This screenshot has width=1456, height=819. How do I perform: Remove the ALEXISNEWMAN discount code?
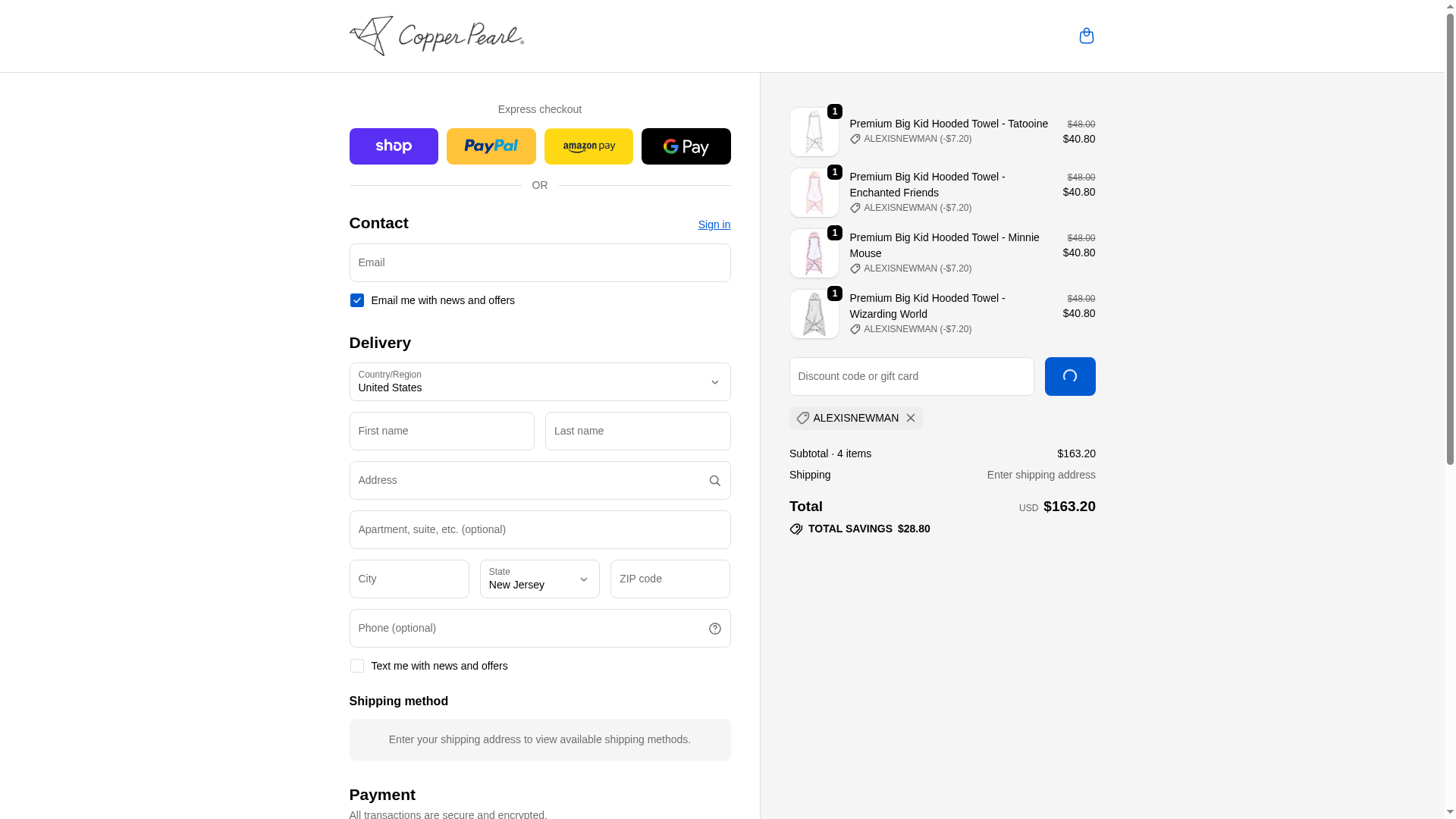(x=910, y=418)
